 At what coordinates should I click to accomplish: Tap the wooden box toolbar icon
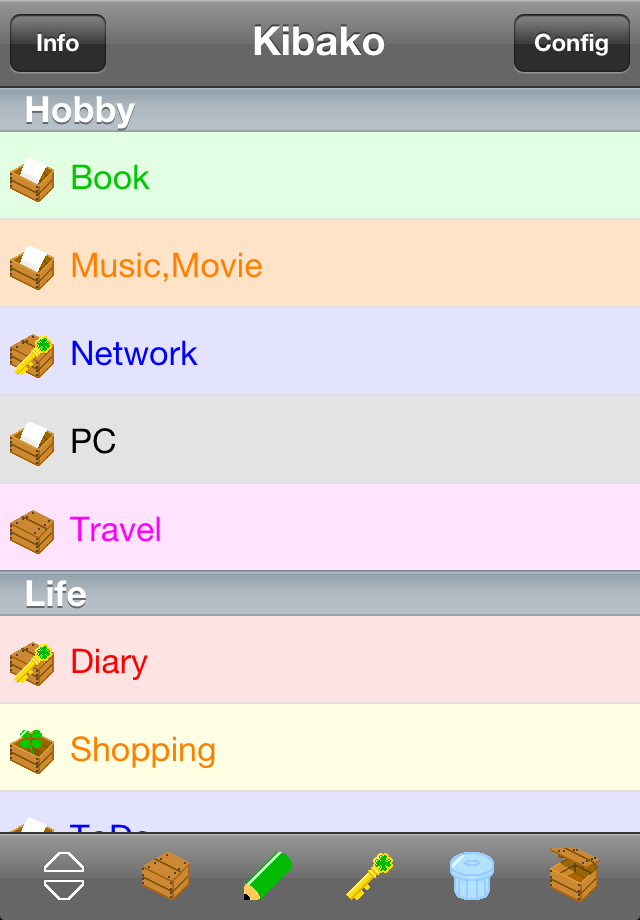[x=166, y=877]
